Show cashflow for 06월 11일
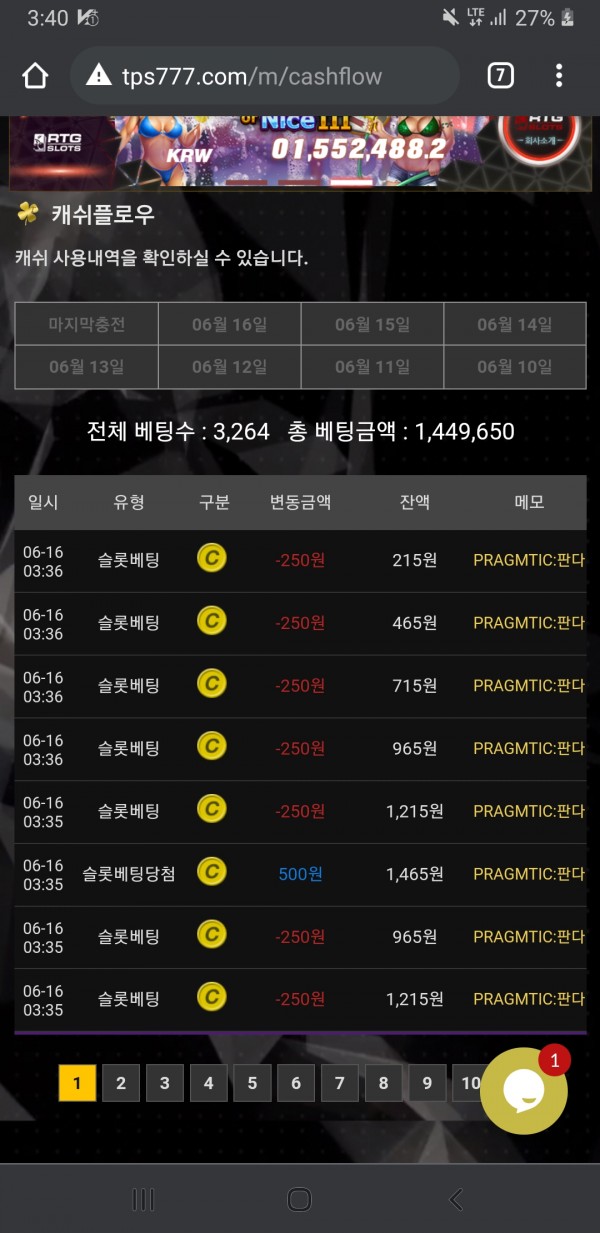 pos(372,367)
